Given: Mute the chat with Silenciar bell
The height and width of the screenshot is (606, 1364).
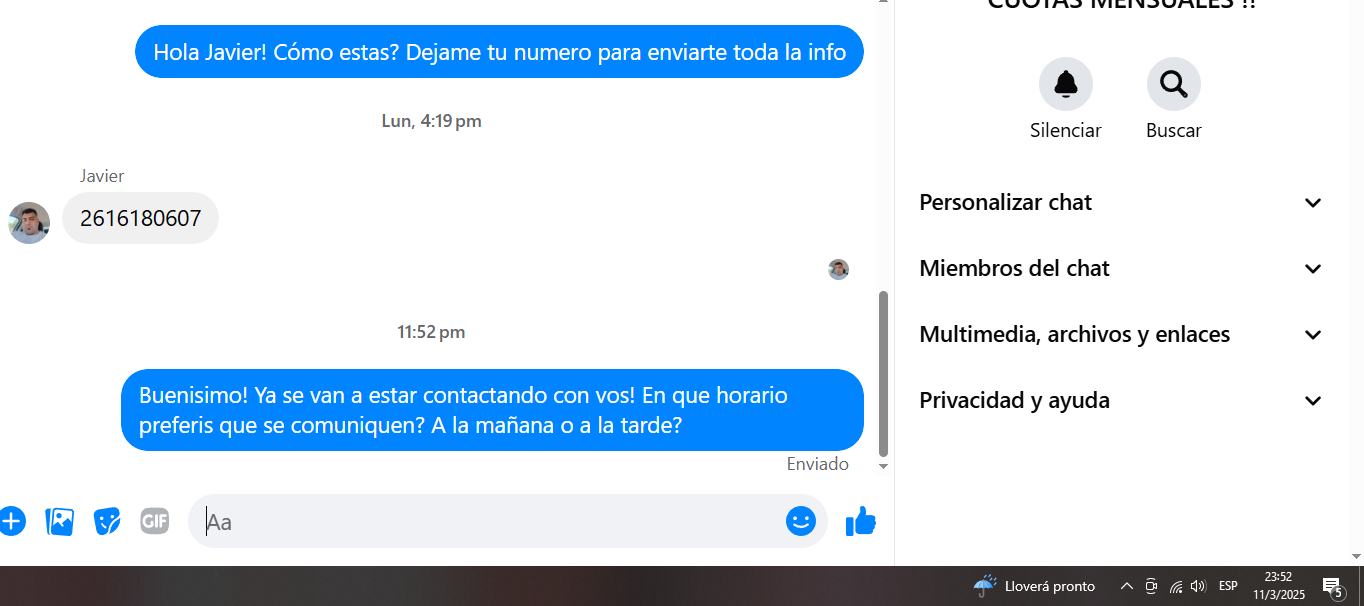Looking at the screenshot, I should (1065, 85).
